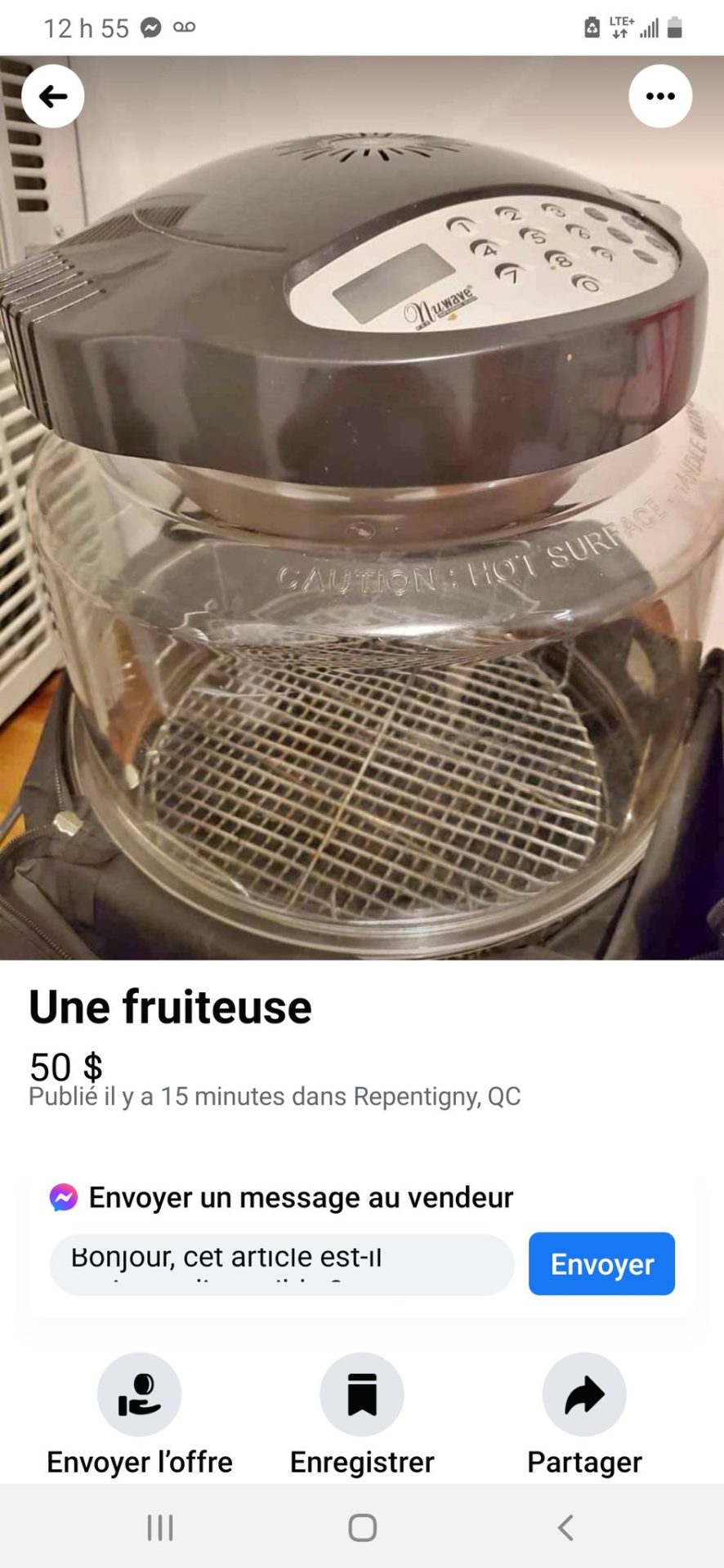Go to the home screen
The height and width of the screenshot is (1568, 724).
coord(362,1527)
